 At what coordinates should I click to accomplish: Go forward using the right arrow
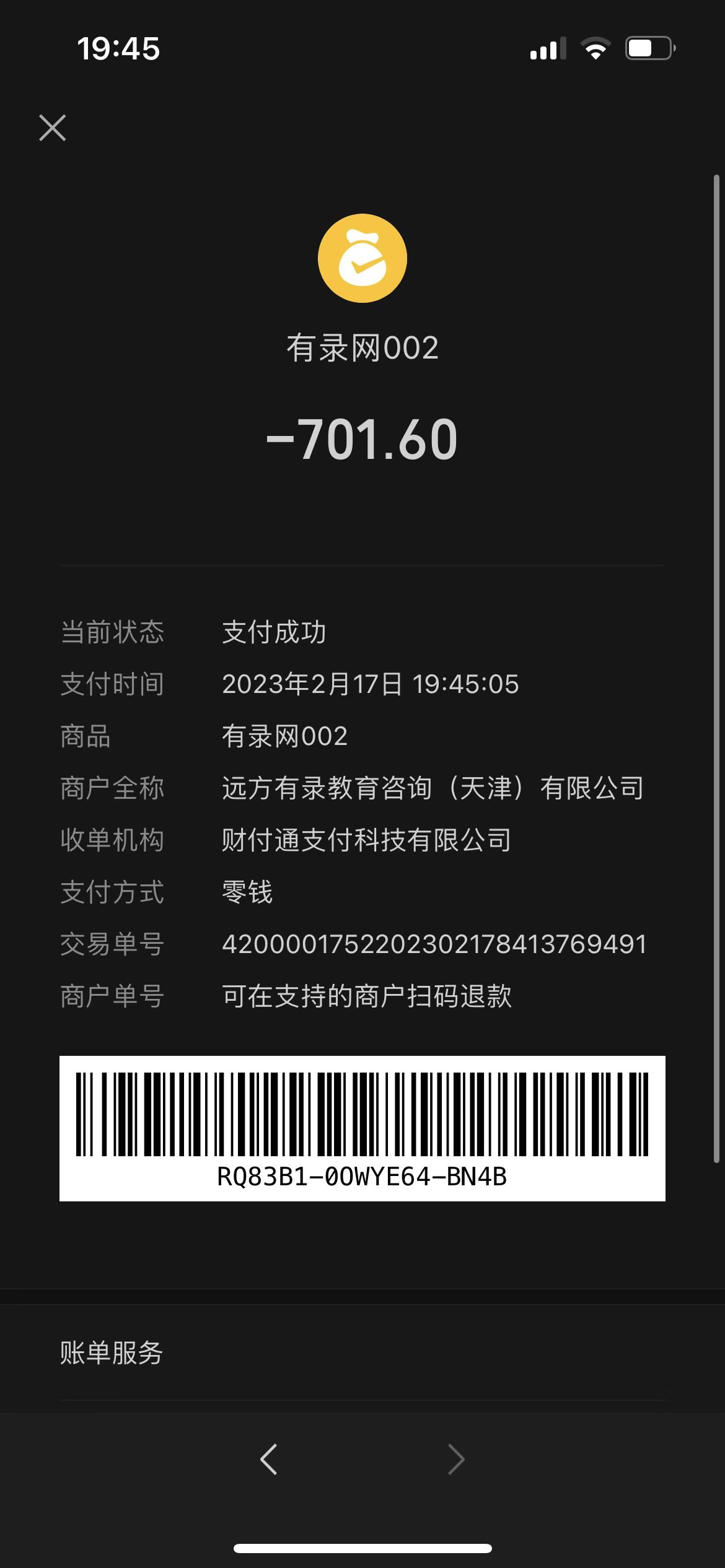pyautogui.click(x=456, y=1460)
